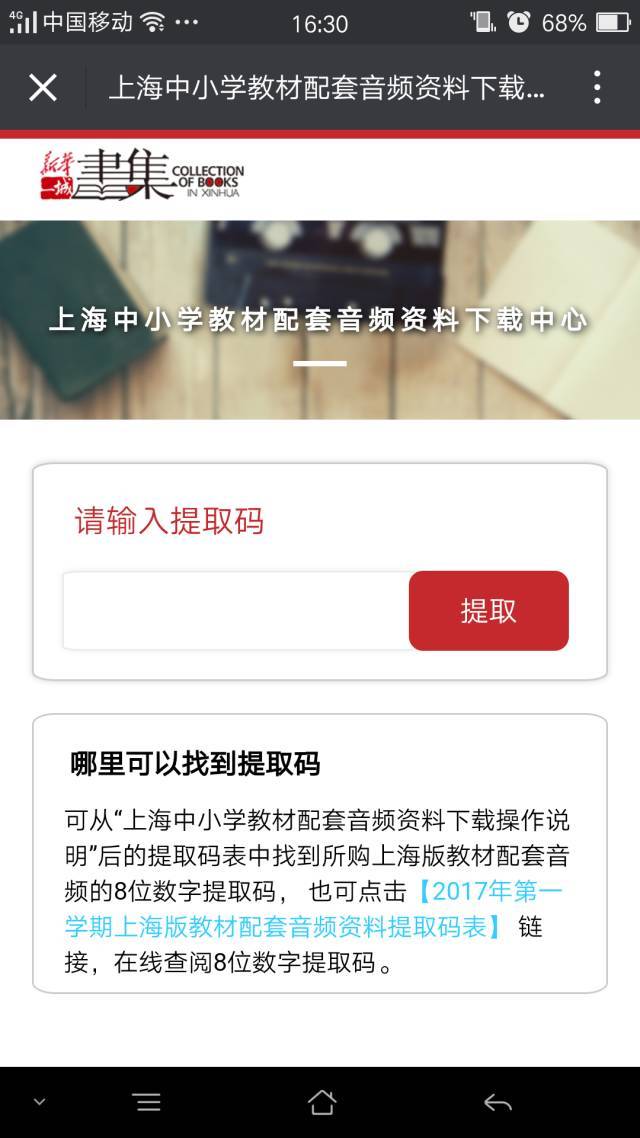
Task: Hide the navigation bar with the chevron
Action: tap(39, 1102)
